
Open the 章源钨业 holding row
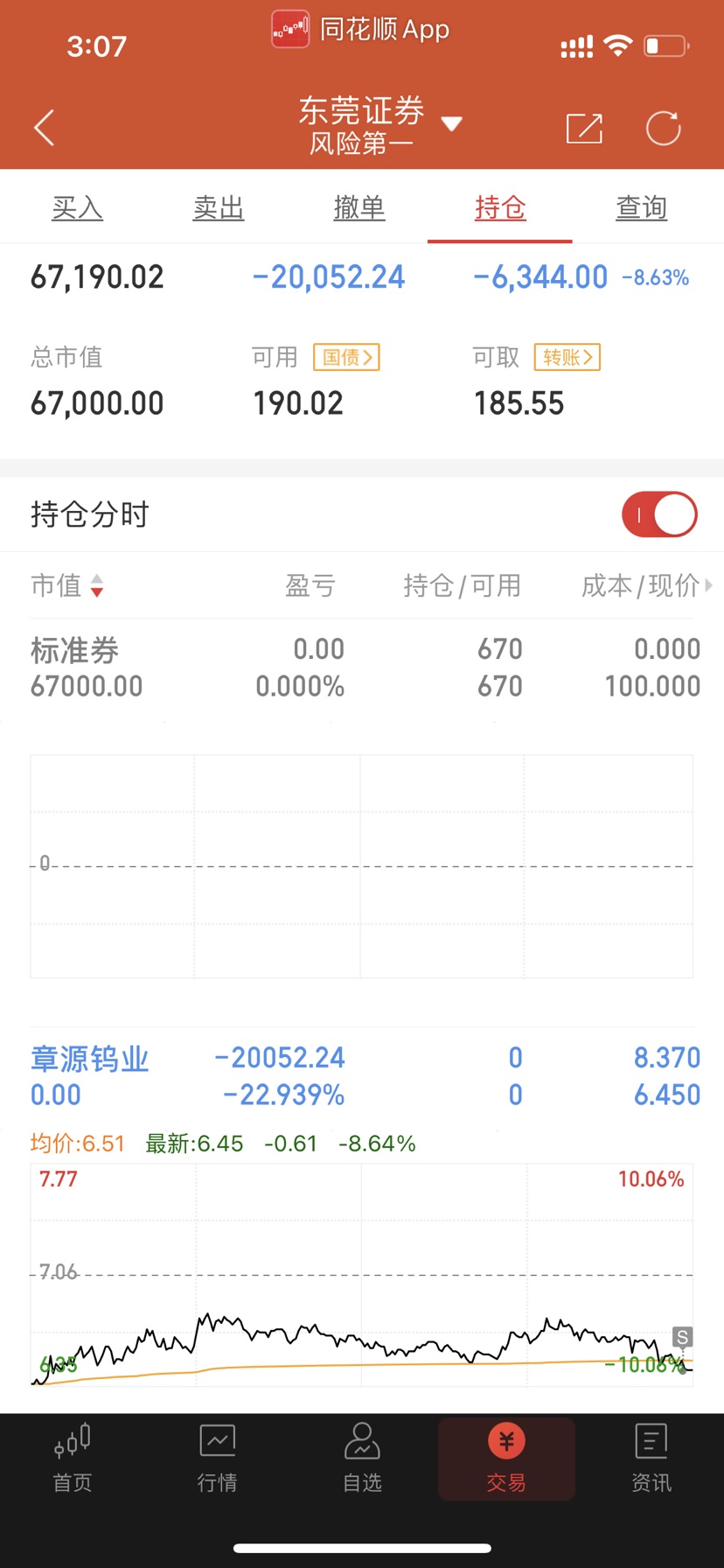(x=362, y=1076)
